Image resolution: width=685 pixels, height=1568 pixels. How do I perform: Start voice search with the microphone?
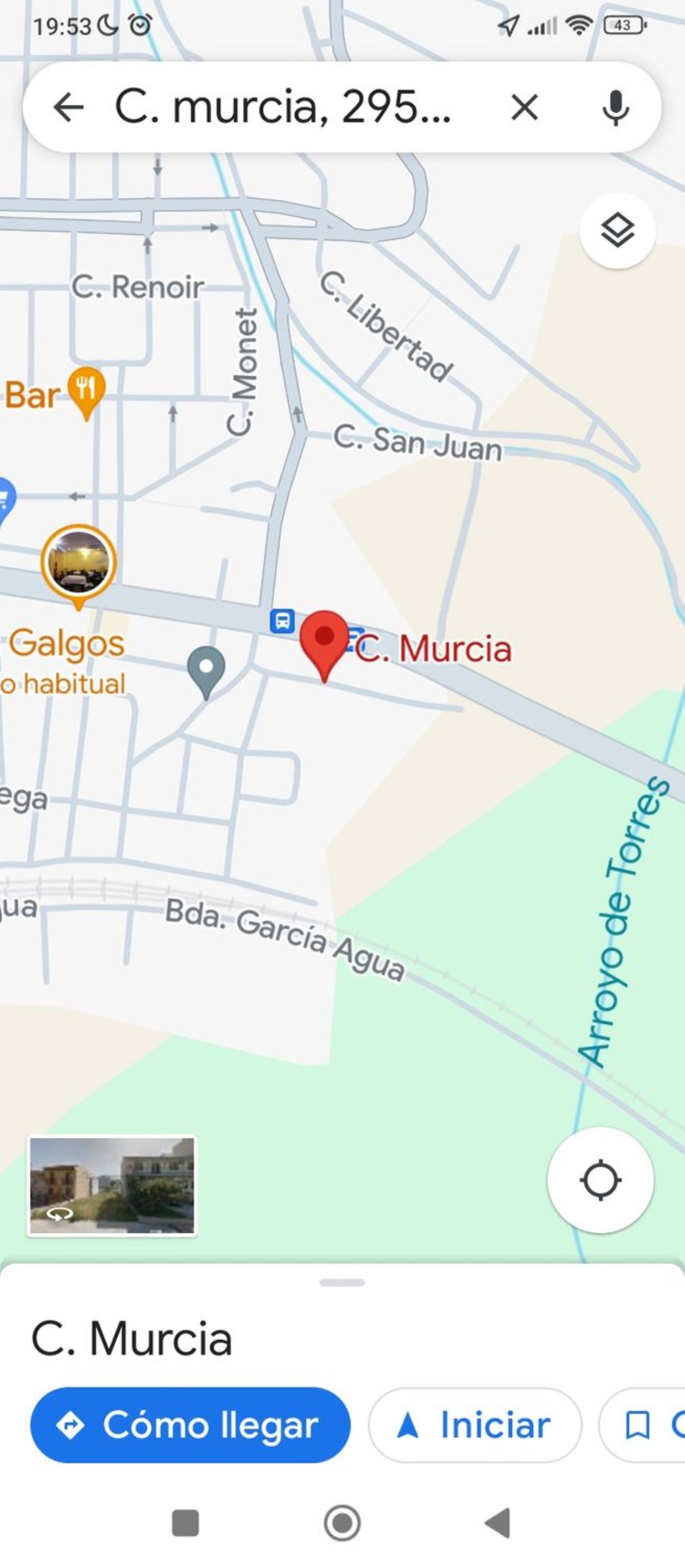[x=615, y=108]
